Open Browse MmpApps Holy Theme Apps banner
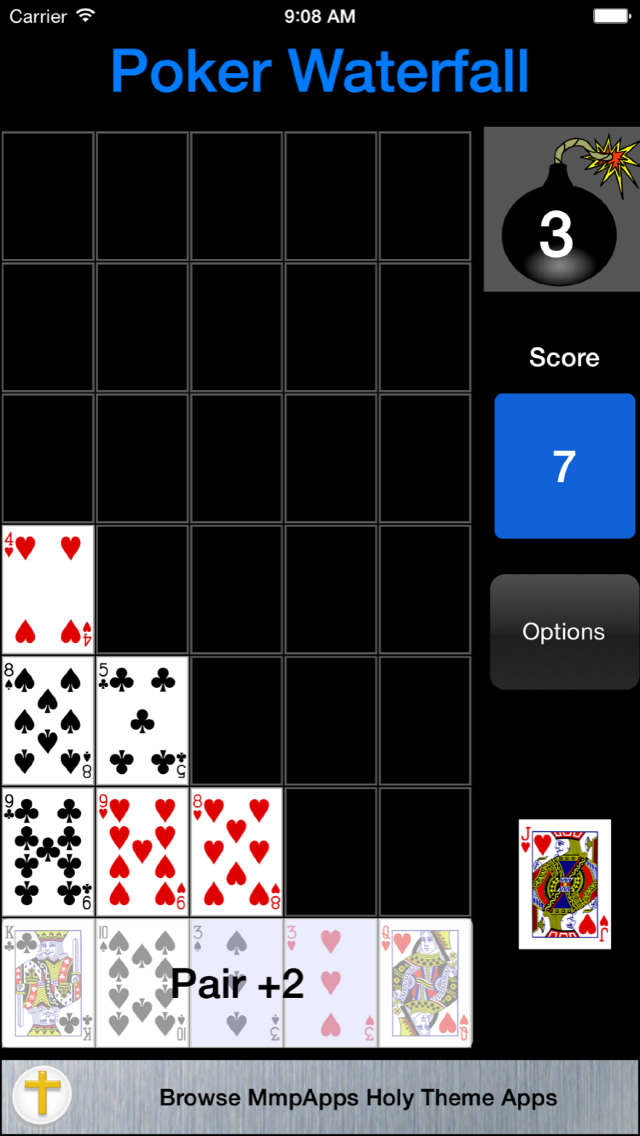This screenshot has height=1136, width=640. pyautogui.click(x=320, y=1098)
